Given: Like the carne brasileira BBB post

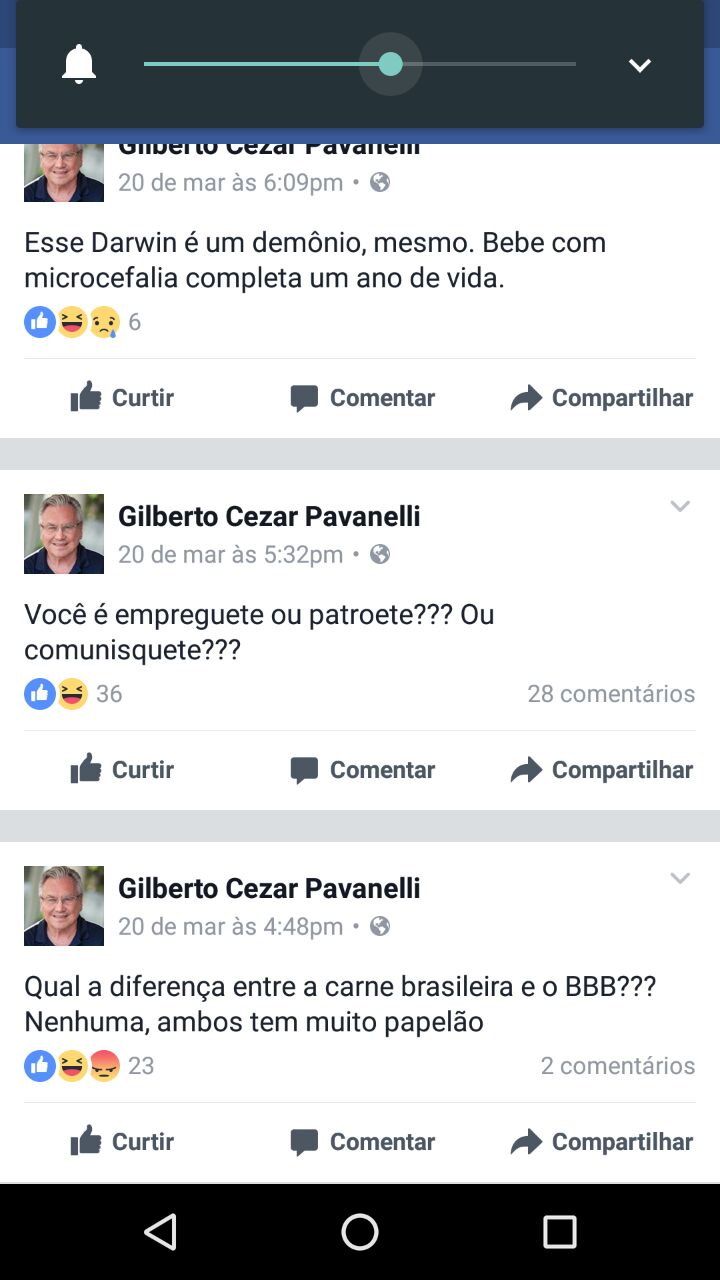Looking at the screenshot, I should tap(122, 1142).
